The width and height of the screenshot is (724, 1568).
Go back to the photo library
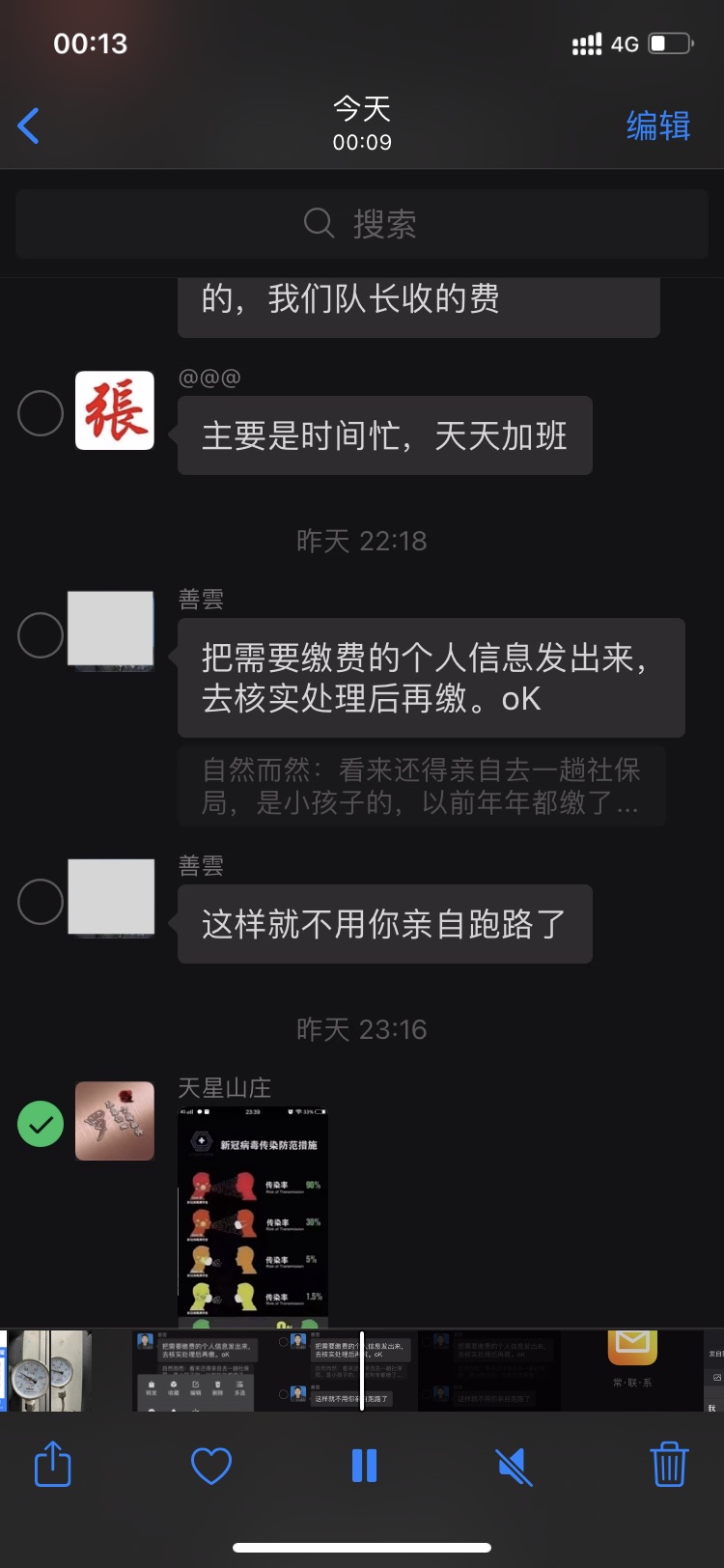coord(29,126)
